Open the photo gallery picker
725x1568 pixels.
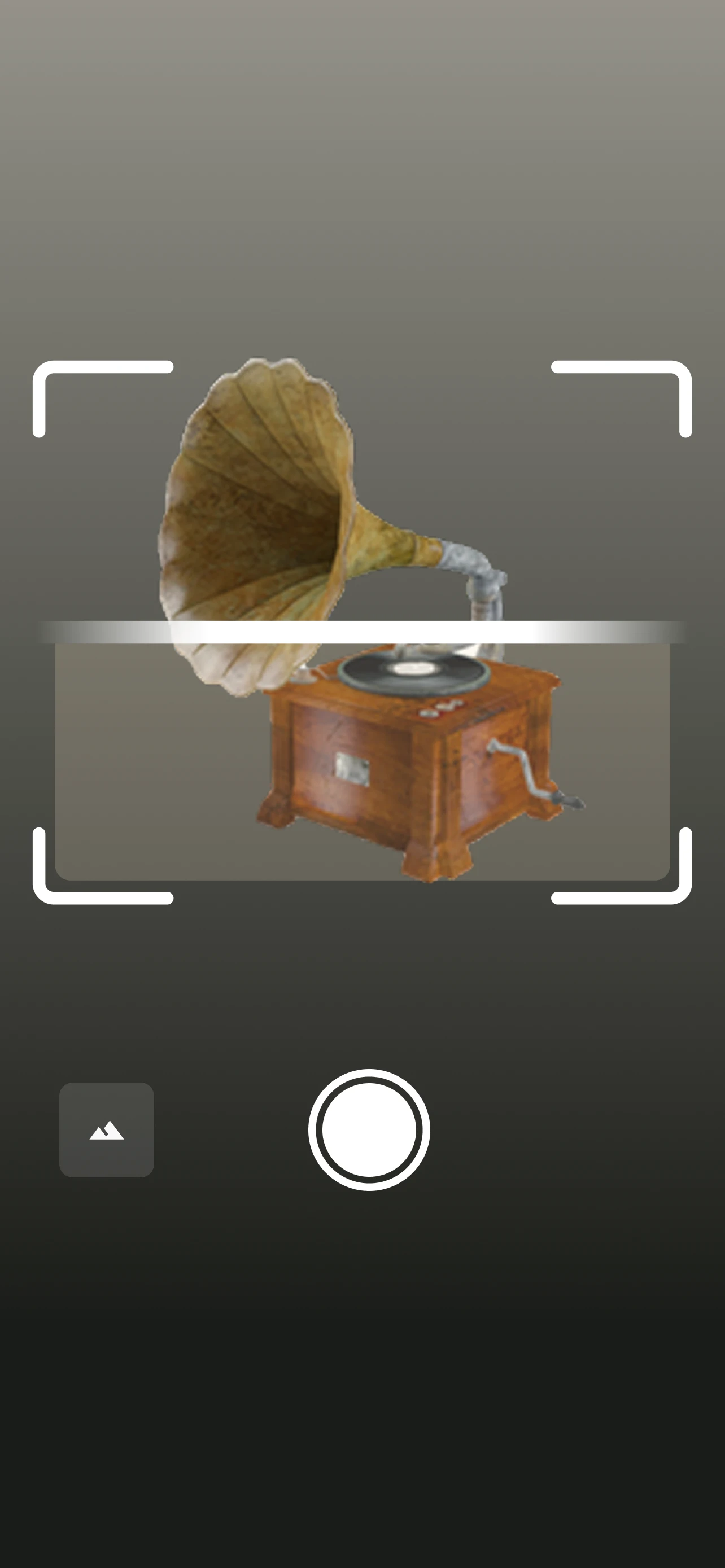coord(107,1130)
